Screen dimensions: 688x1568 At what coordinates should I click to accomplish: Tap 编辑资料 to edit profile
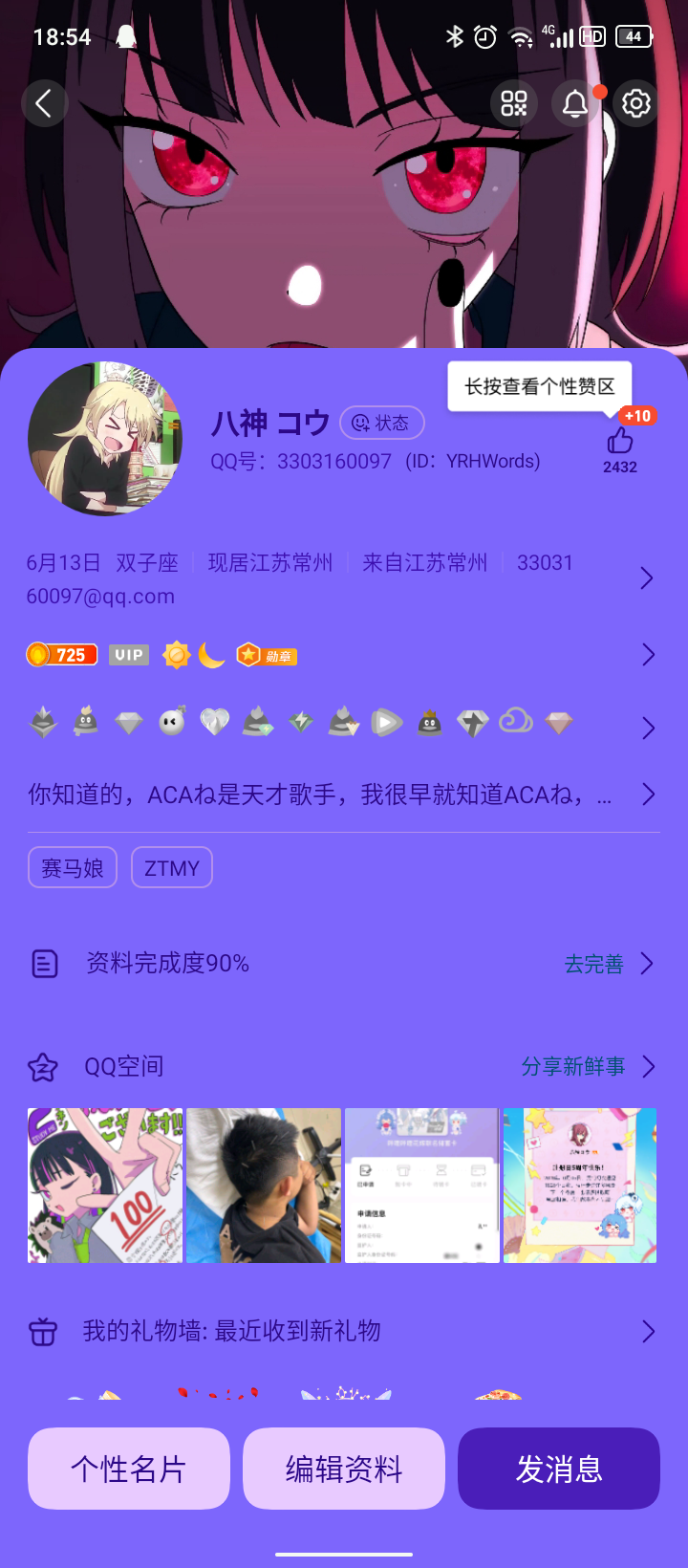(344, 1469)
